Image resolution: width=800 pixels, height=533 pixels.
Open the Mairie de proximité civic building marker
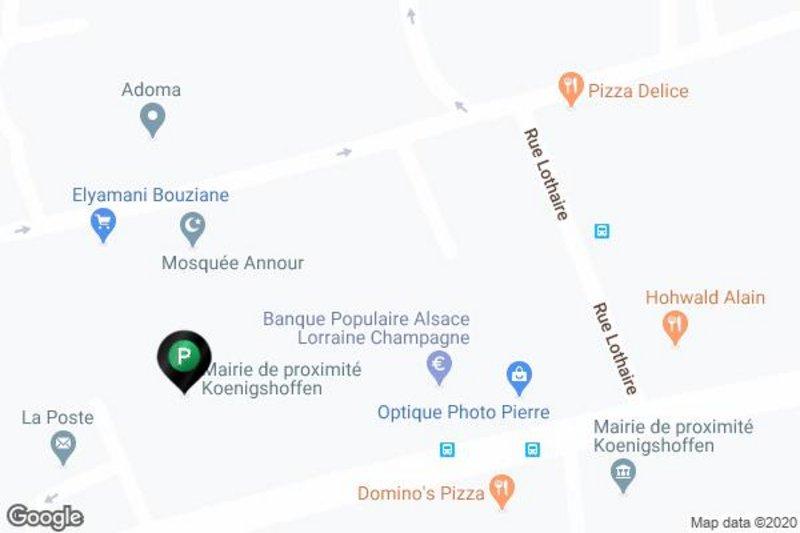tap(624, 474)
